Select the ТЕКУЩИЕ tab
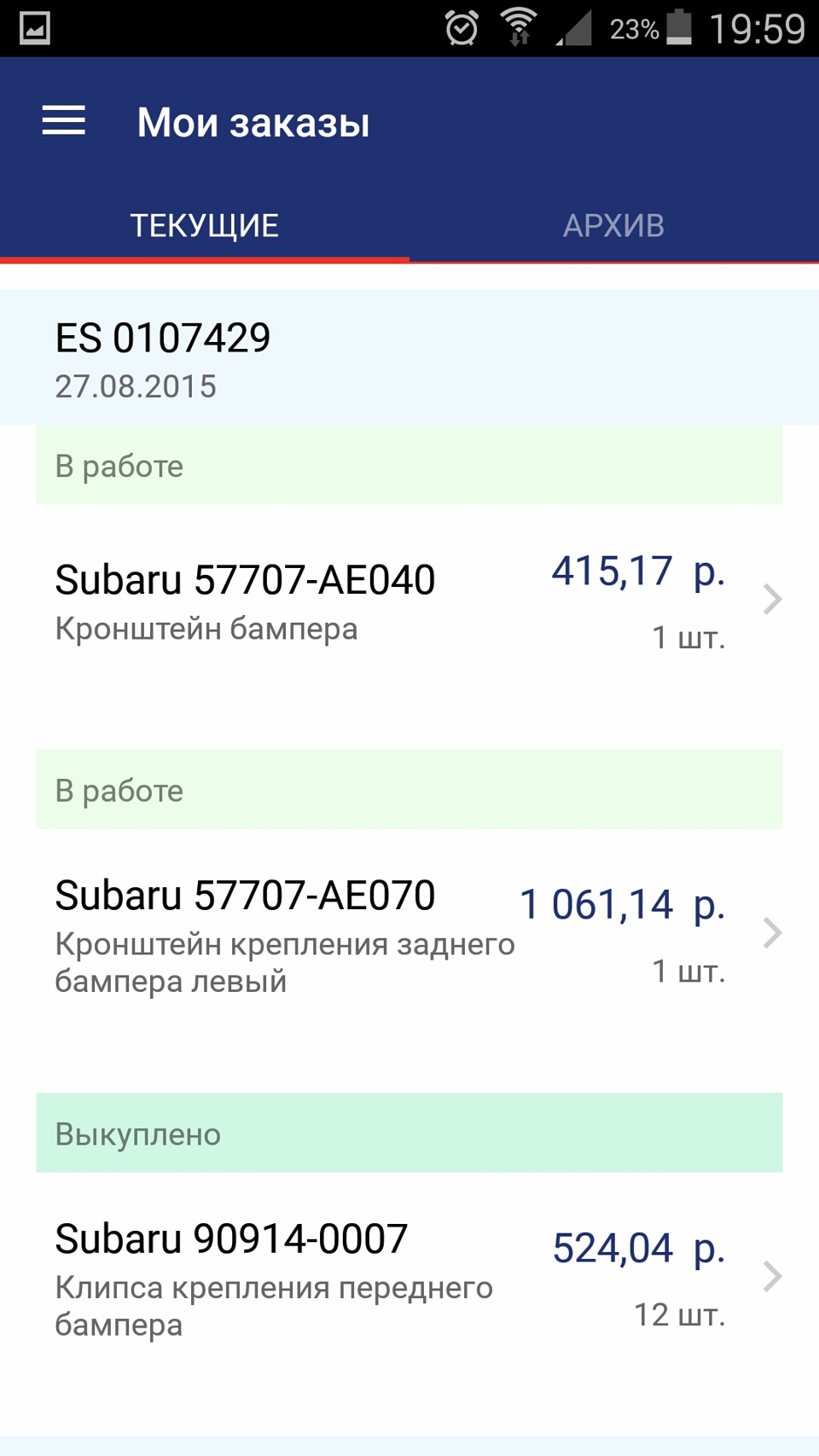Screen dimensions: 819x1456 pyautogui.click(x=204, y=224)
